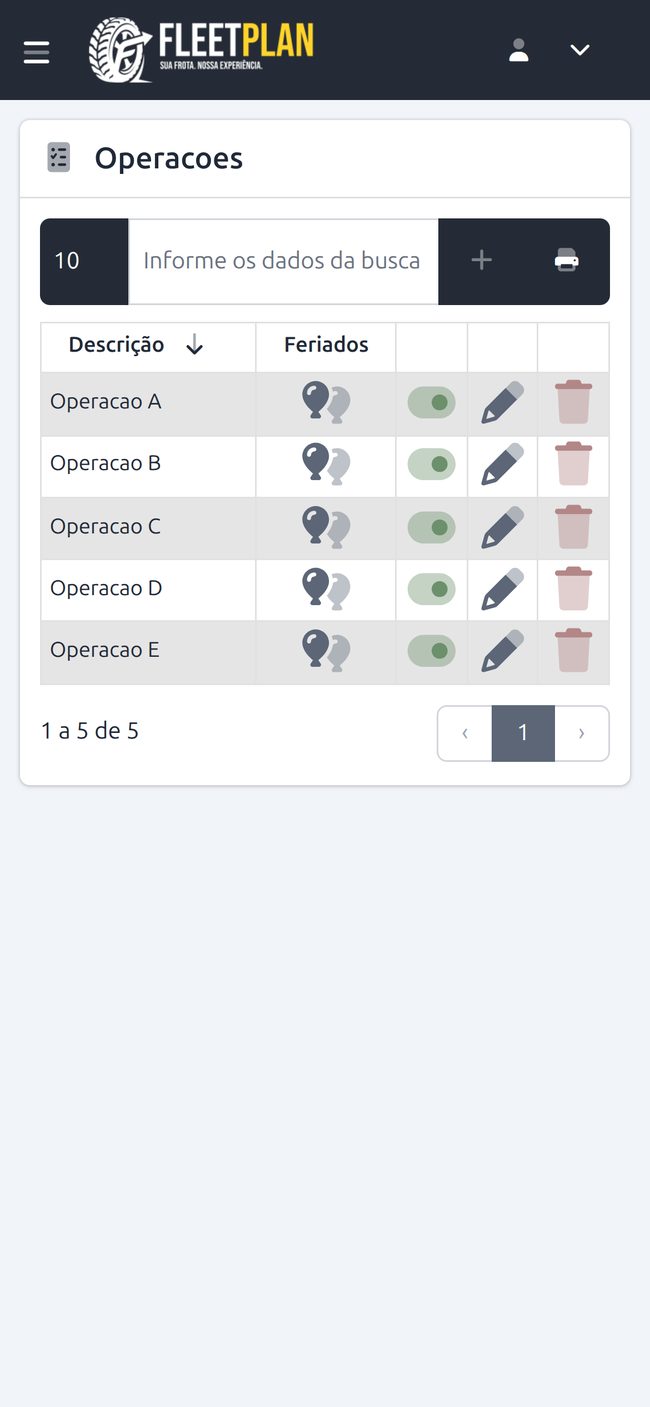The width and height of the screenshot is (650, 1407).
Task: Open holidays for Operacao E
Action: tap(326, 651)
